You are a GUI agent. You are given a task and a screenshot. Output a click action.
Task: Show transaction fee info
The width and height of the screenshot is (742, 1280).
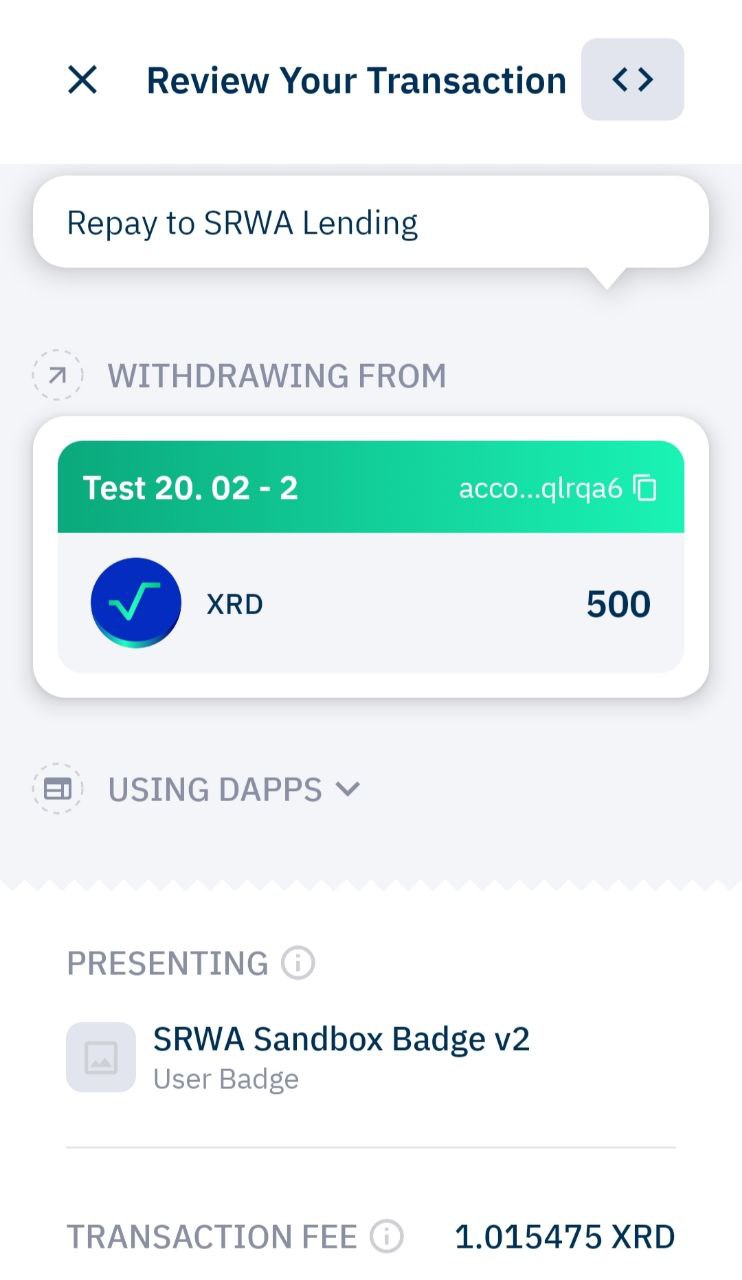[x=387, y=1237]
